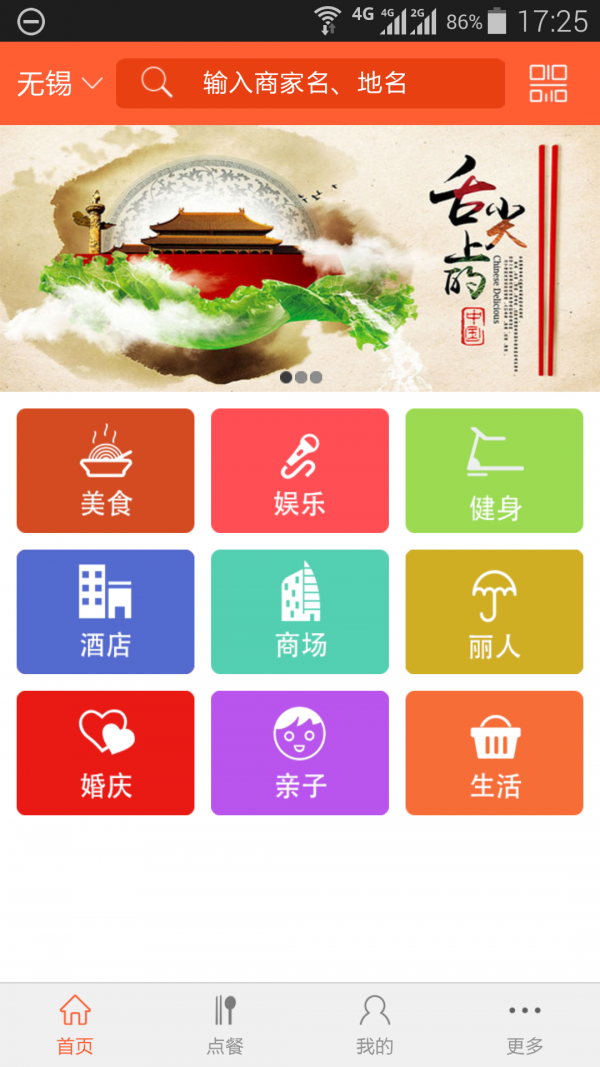This screenshot has width=600, height=1067.
Task: Open the QR code scanner icon
Action: tap(548, 84)
